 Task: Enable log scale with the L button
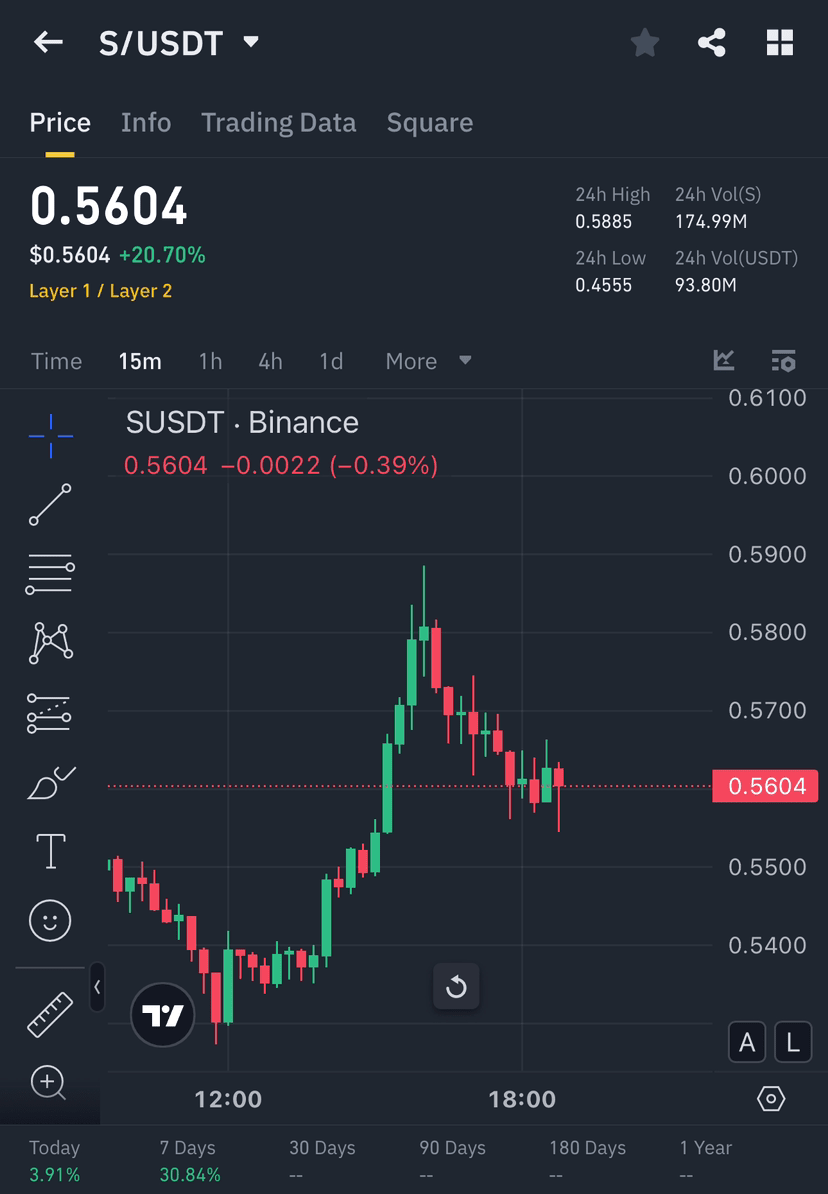(792, 1041)
